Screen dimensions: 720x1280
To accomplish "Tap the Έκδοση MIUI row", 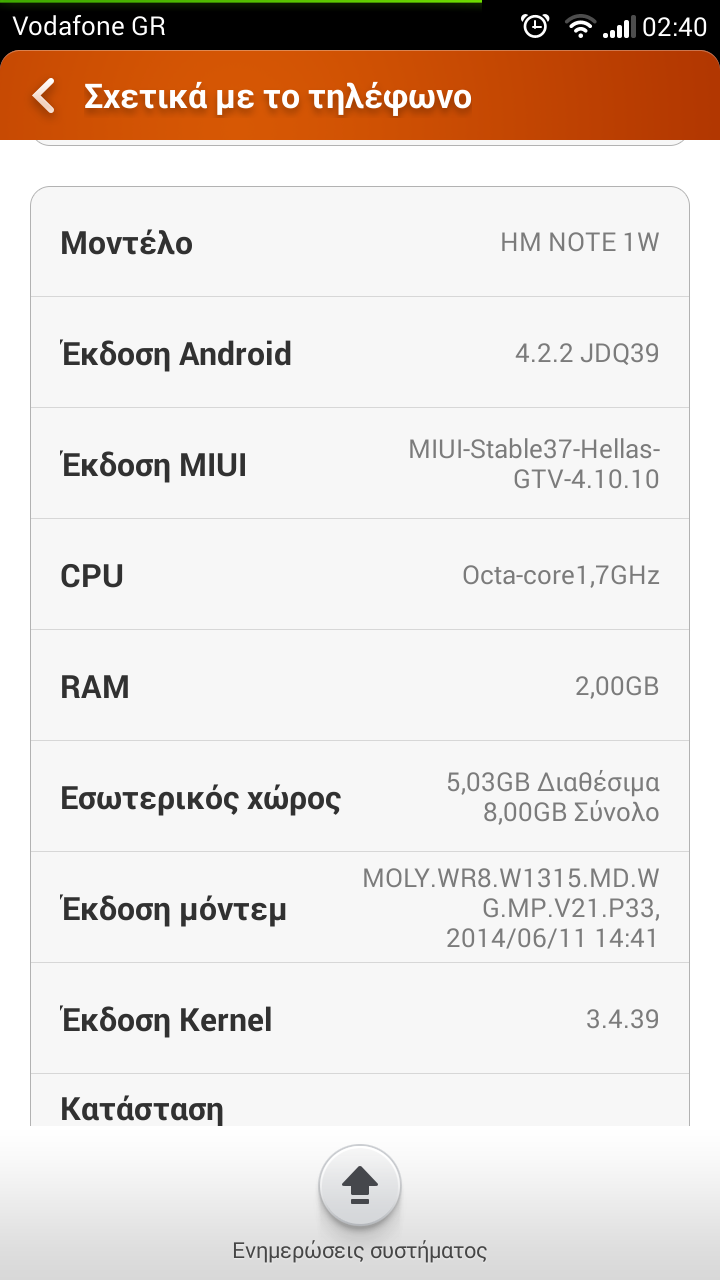I will click(x=360, y=464).
